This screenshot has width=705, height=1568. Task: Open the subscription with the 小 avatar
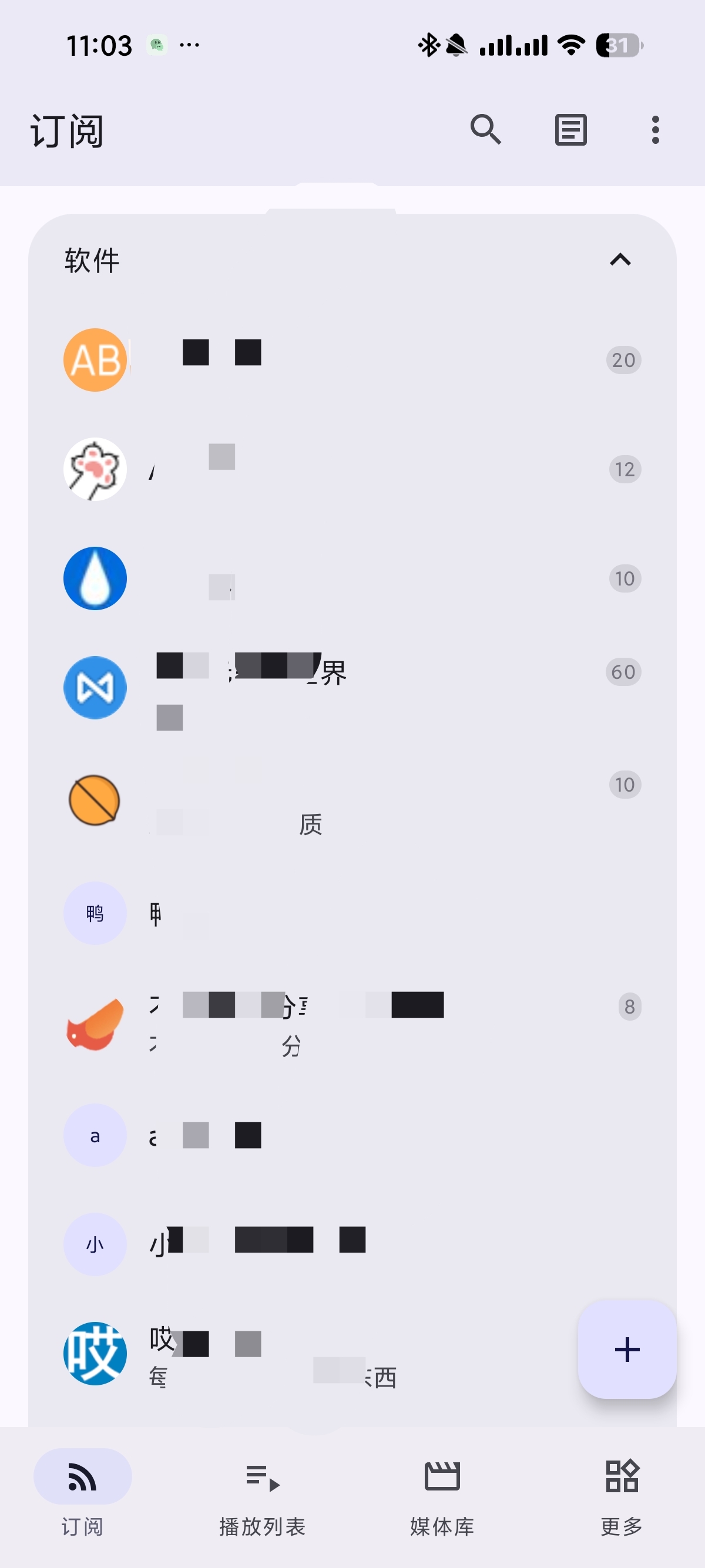pyautogui.click(x=304, y=1244)
